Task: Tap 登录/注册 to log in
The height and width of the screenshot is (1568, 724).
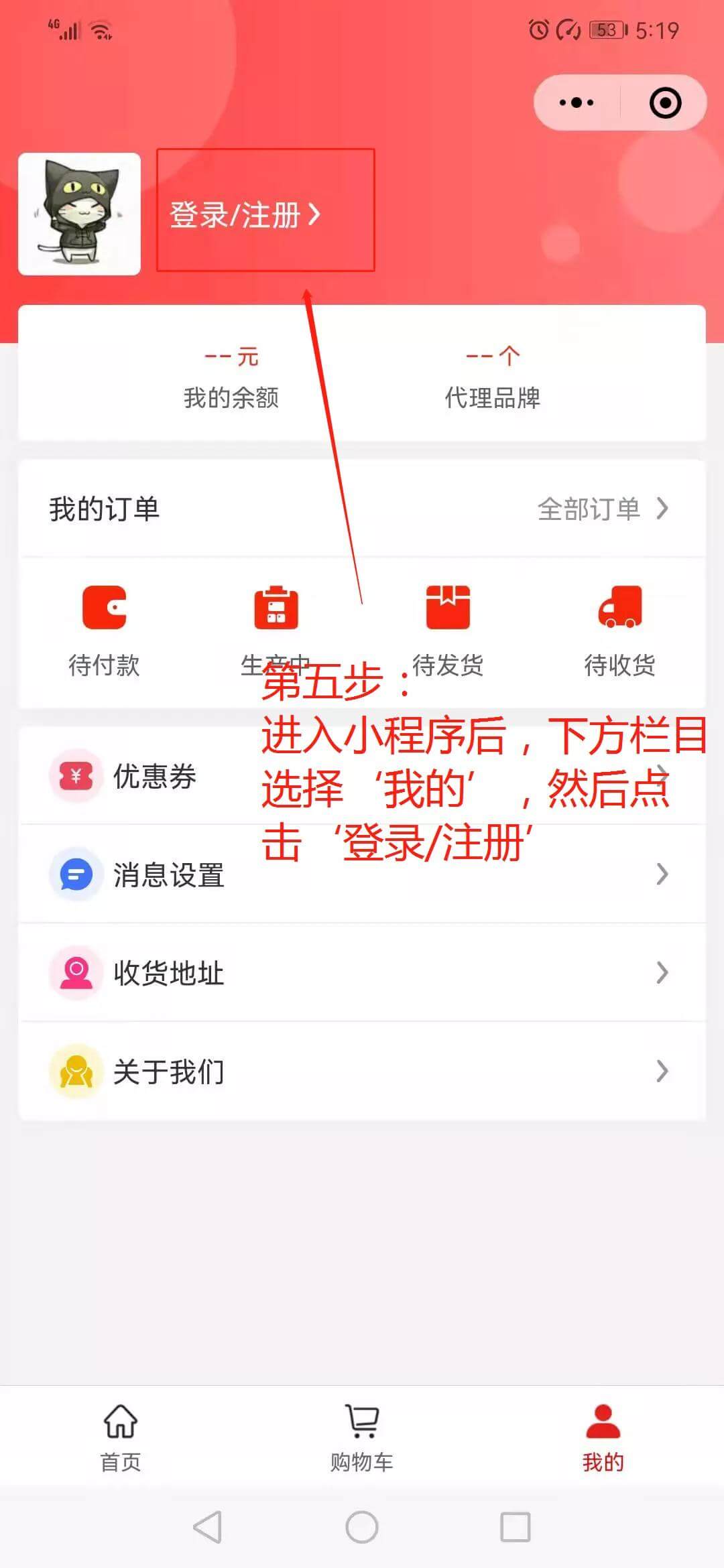Action: [245, 215]
